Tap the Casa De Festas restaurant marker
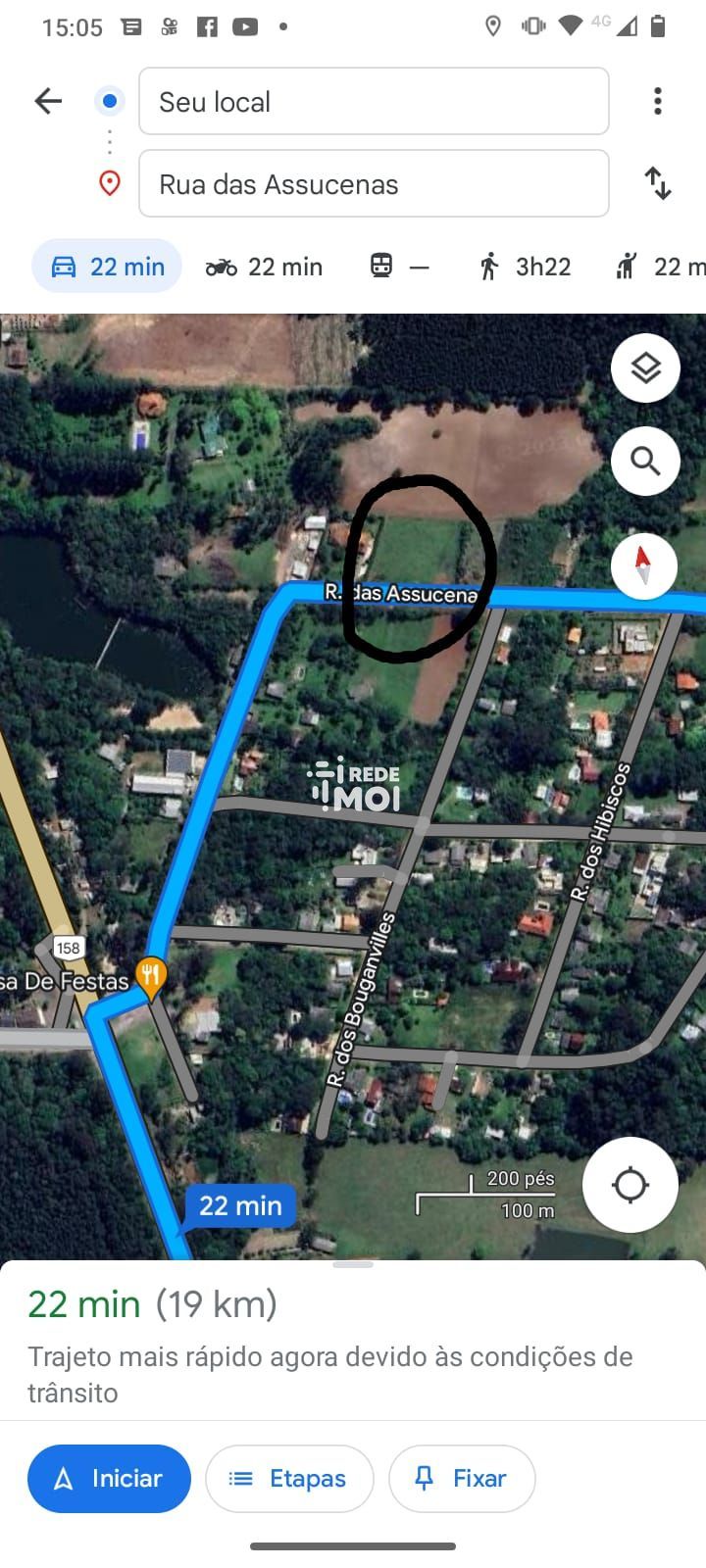The height and width of the screenshot is (1568, 706). (x=150, y=977)
